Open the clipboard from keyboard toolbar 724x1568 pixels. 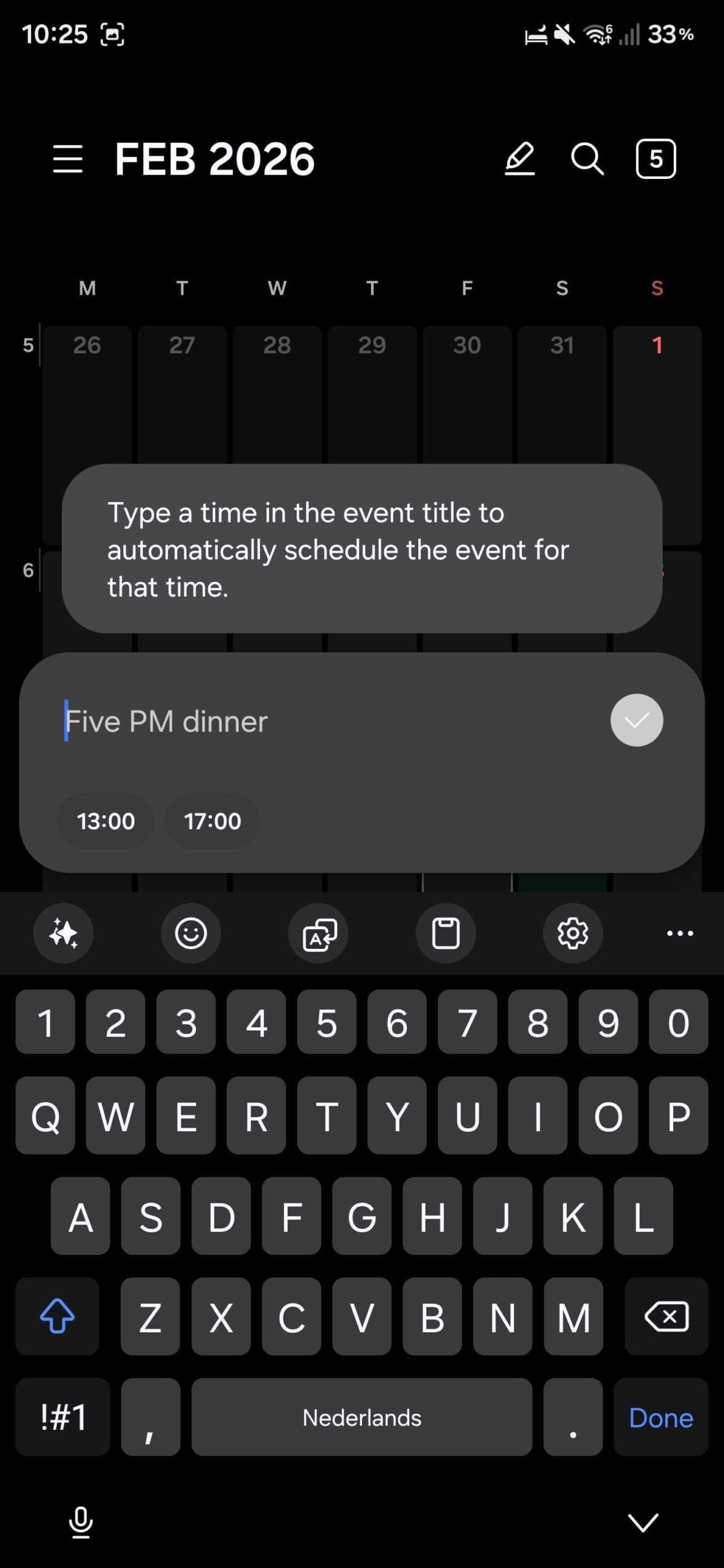(445, 932)
